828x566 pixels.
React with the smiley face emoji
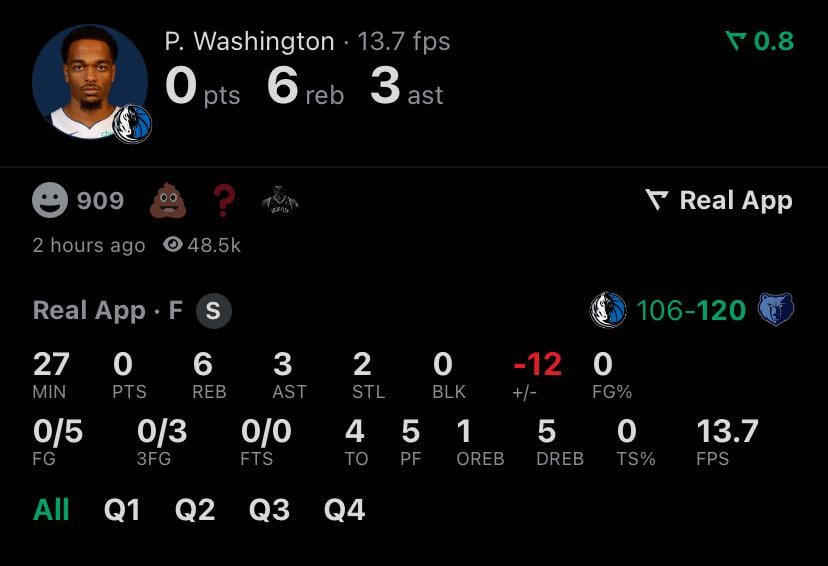[x=50, y=201]
